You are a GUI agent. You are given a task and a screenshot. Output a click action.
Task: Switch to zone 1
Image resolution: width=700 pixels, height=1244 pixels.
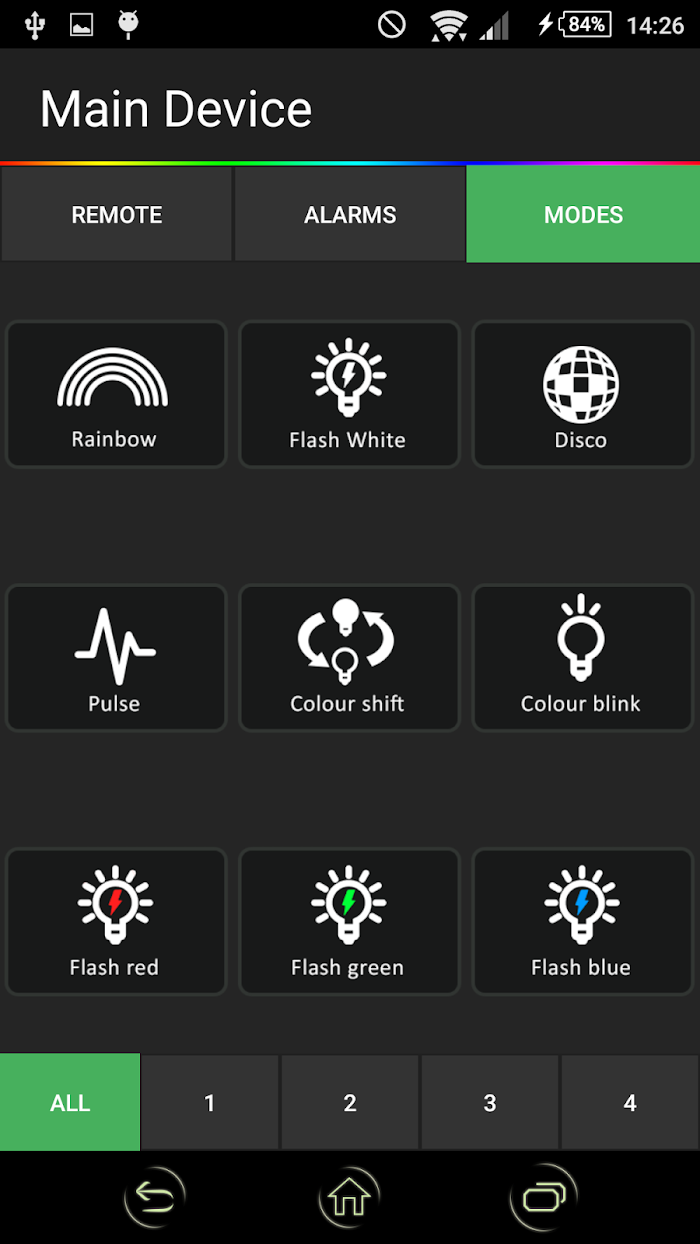click(x=210, y=1102)
